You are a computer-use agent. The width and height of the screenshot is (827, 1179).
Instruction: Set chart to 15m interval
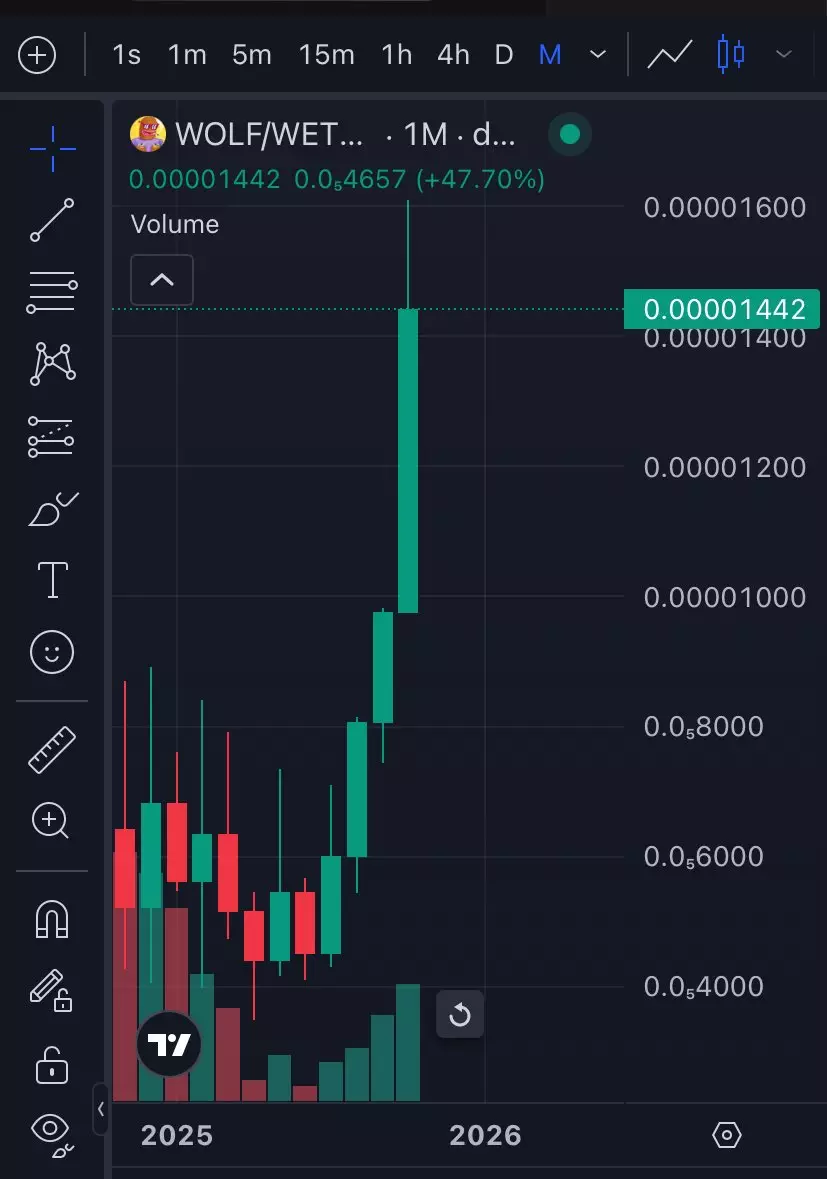(x=327, y=55)
